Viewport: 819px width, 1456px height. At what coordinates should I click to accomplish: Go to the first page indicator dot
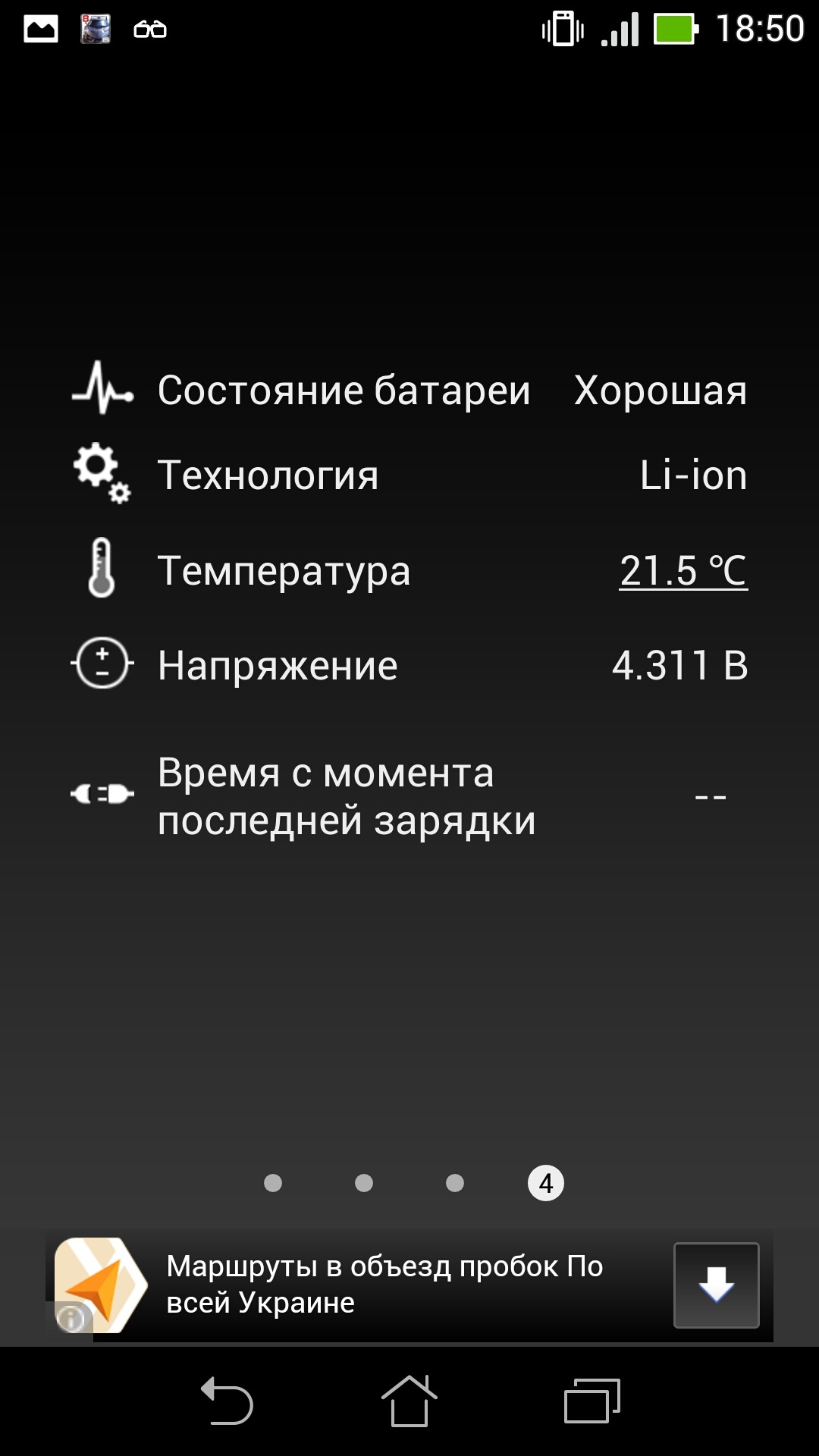click(273, 1183)
